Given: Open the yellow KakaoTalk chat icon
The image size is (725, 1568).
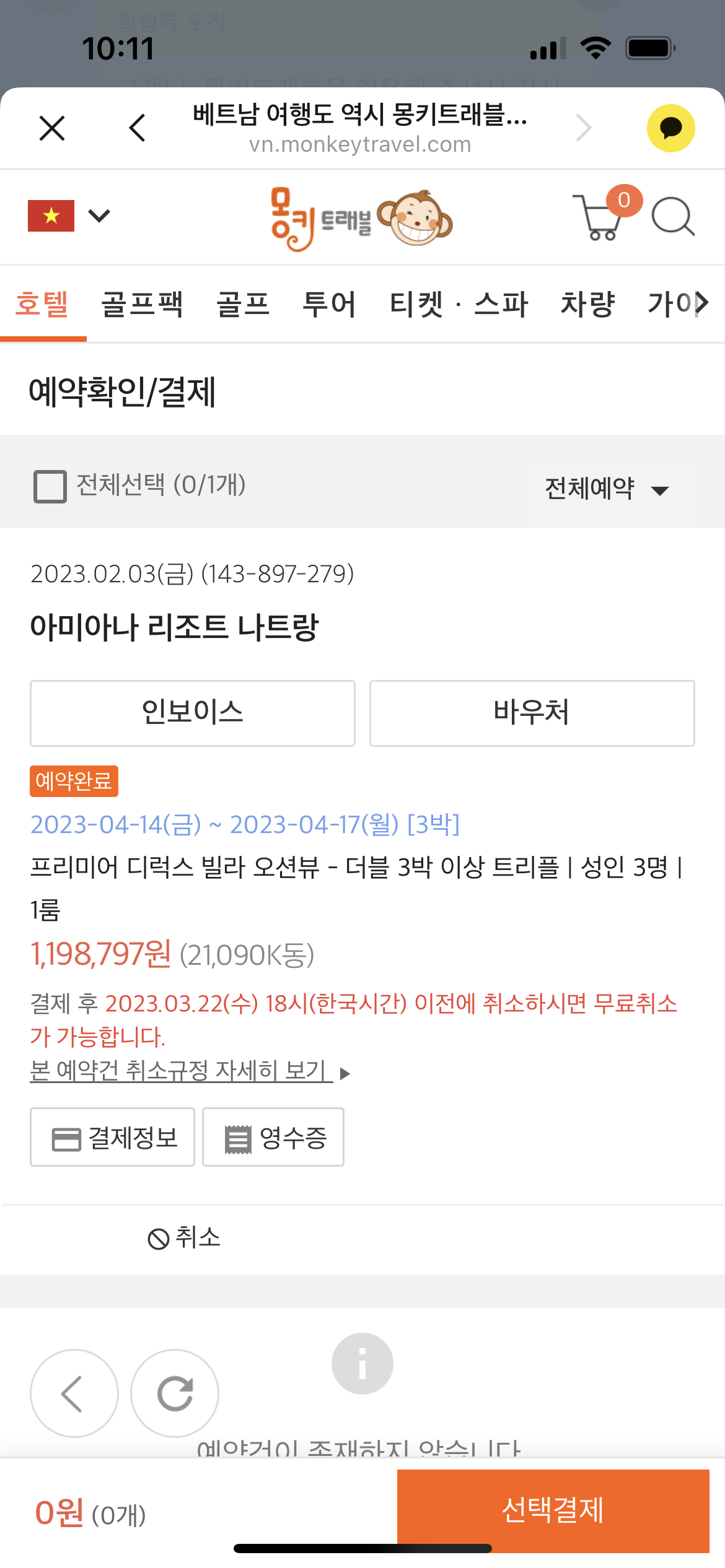Looking at the screenshot, I should click(671, 128).
